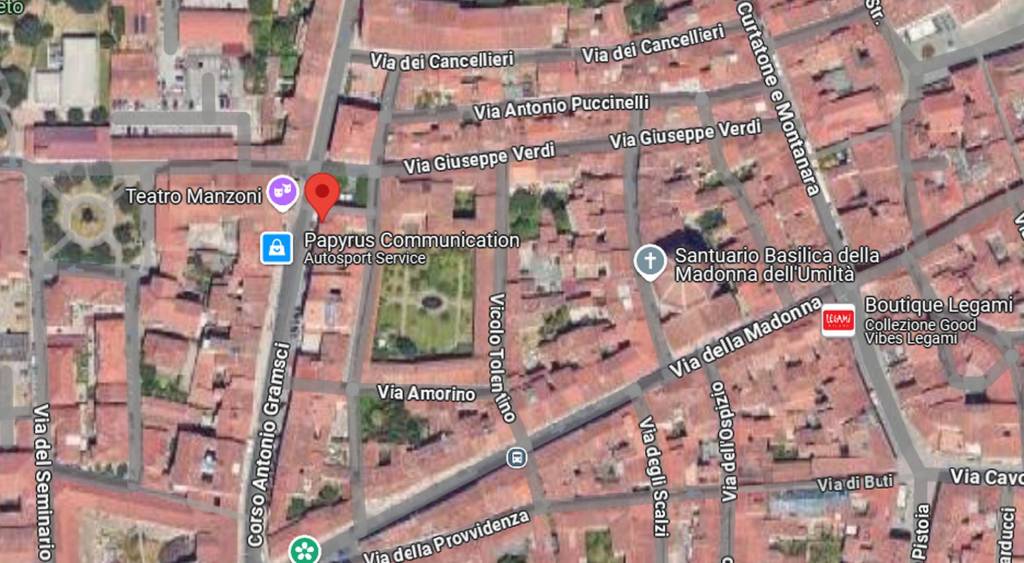Open the Boutique Legami store marker
This screenshot has height=563, width=1024.
tap(838, 320)
